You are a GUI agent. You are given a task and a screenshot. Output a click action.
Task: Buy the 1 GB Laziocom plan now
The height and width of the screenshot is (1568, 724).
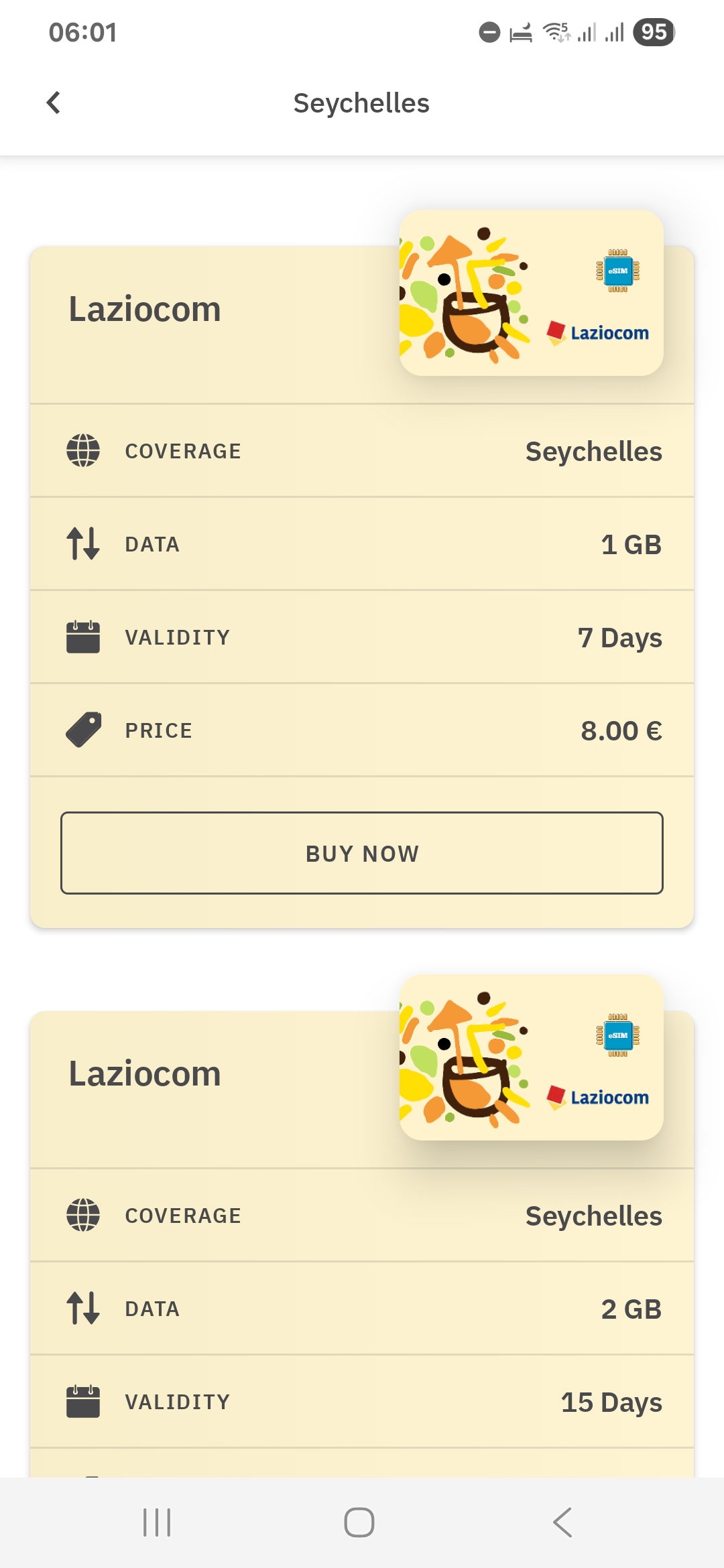pos(362,853)
